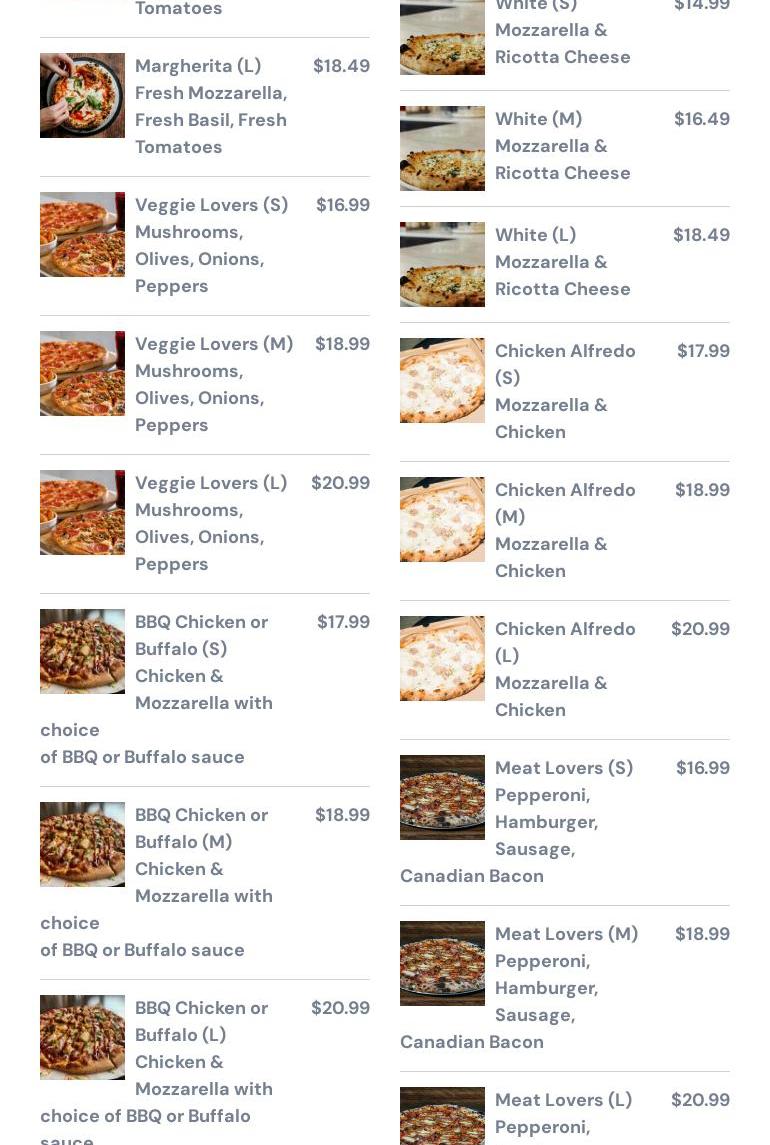Select Meat Lovers (S) pizza
The image size is (770, 1145).
[x=563, y=769]
